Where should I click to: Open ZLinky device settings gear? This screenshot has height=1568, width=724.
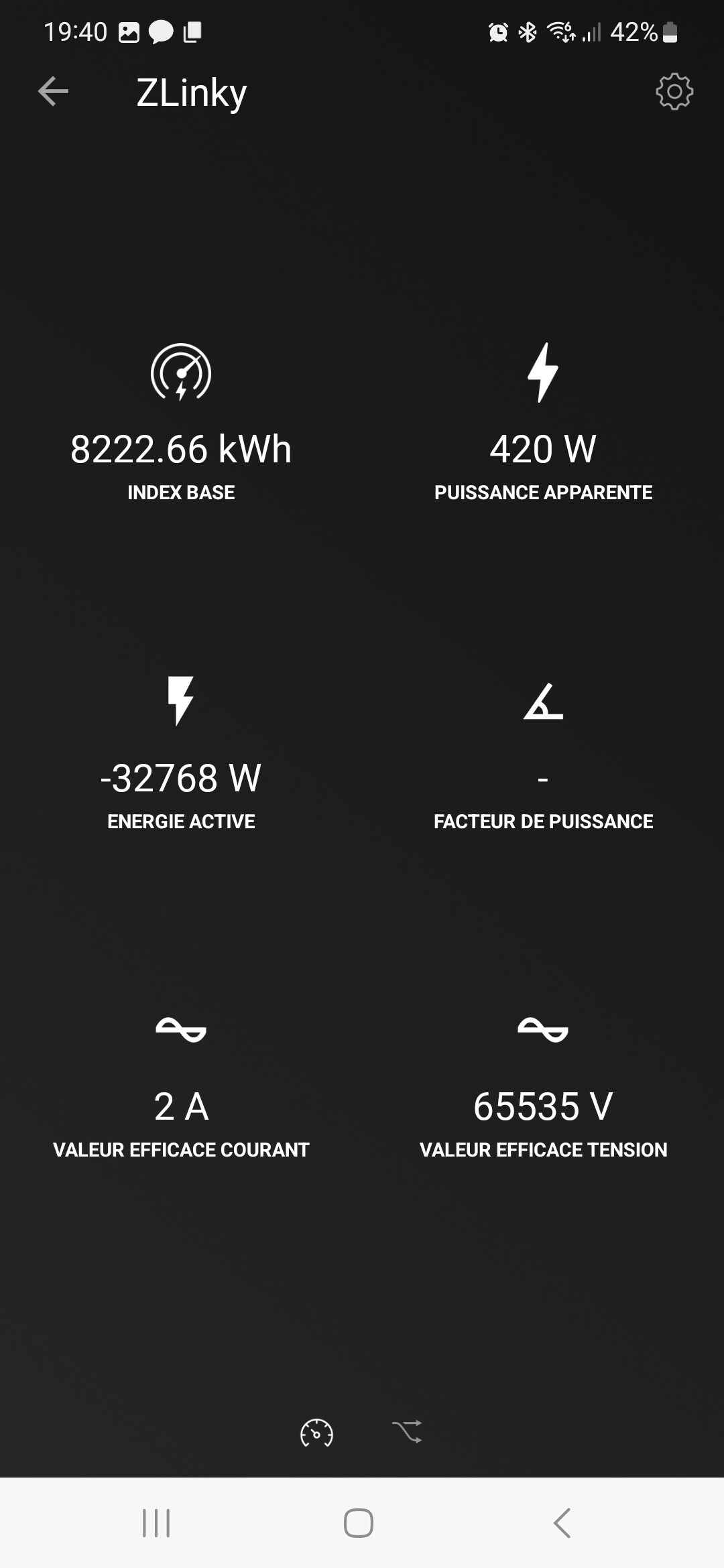tap(674, 92)
